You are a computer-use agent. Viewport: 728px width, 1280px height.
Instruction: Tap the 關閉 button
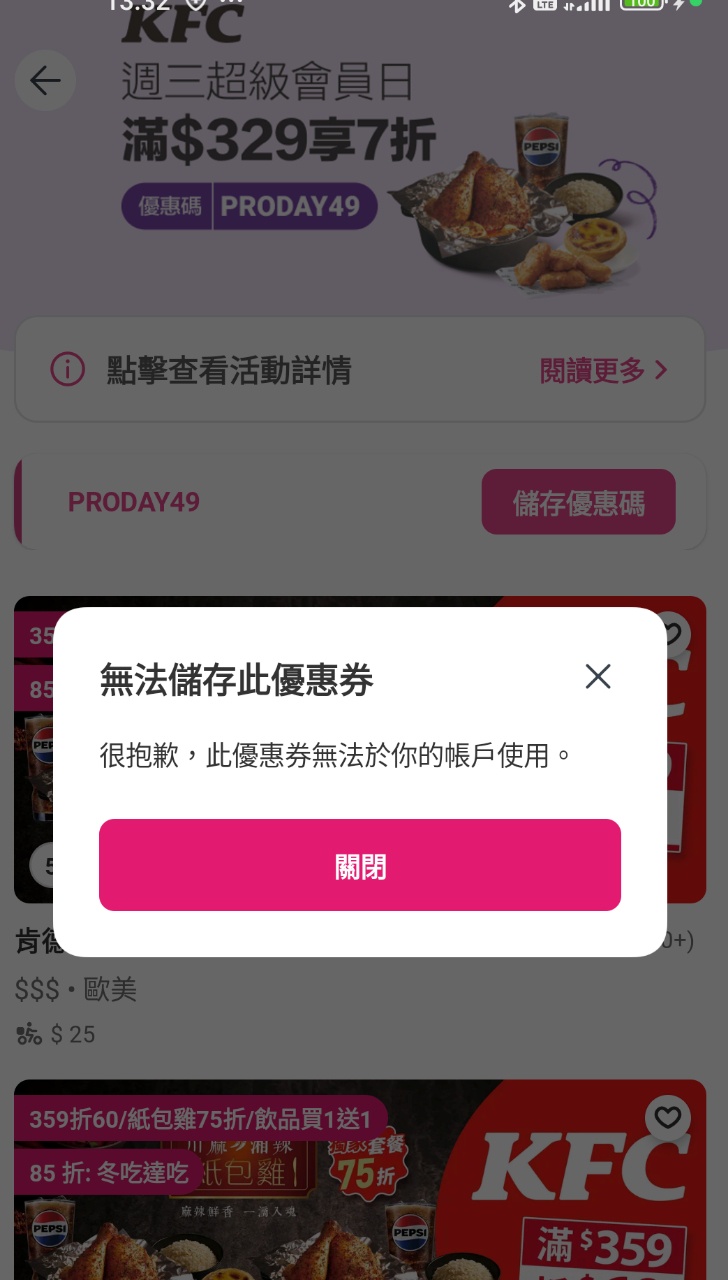[360, 865]
